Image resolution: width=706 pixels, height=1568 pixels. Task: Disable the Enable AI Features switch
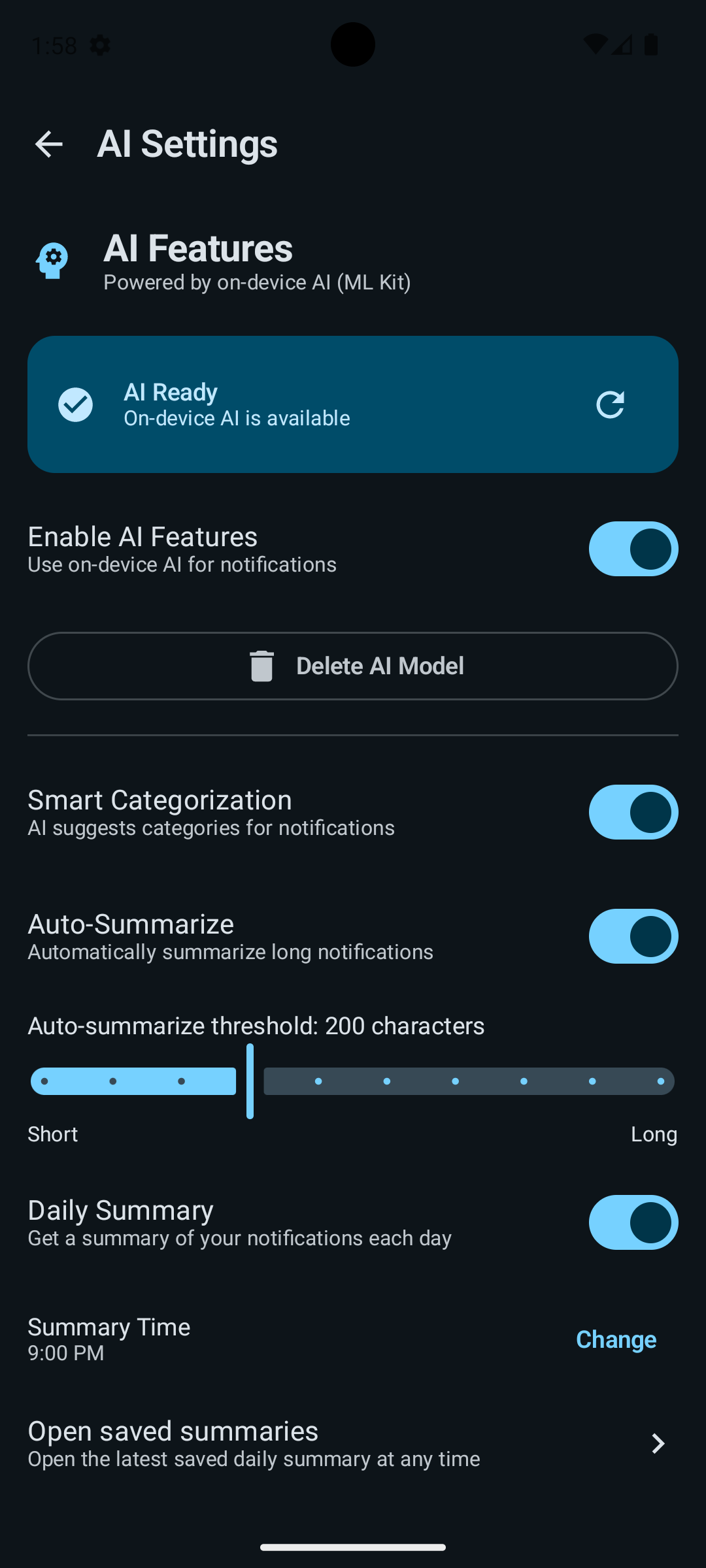coord(633,549)
